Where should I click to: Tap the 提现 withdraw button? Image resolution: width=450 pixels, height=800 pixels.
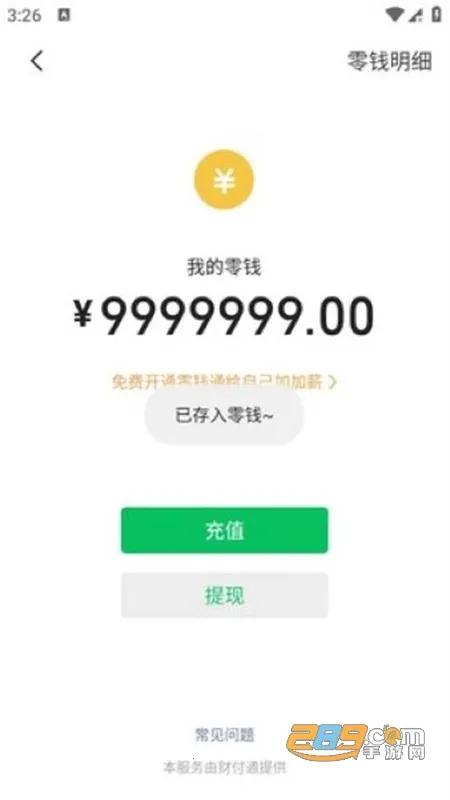tap(224, 595)
